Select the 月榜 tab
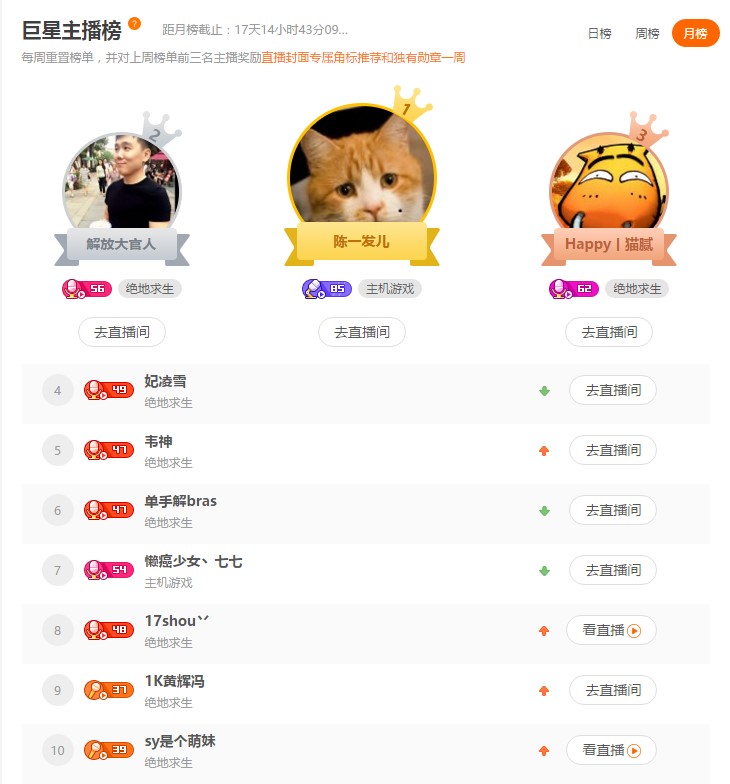This screenshot has width=730, height=784. [x=695, y=33]
